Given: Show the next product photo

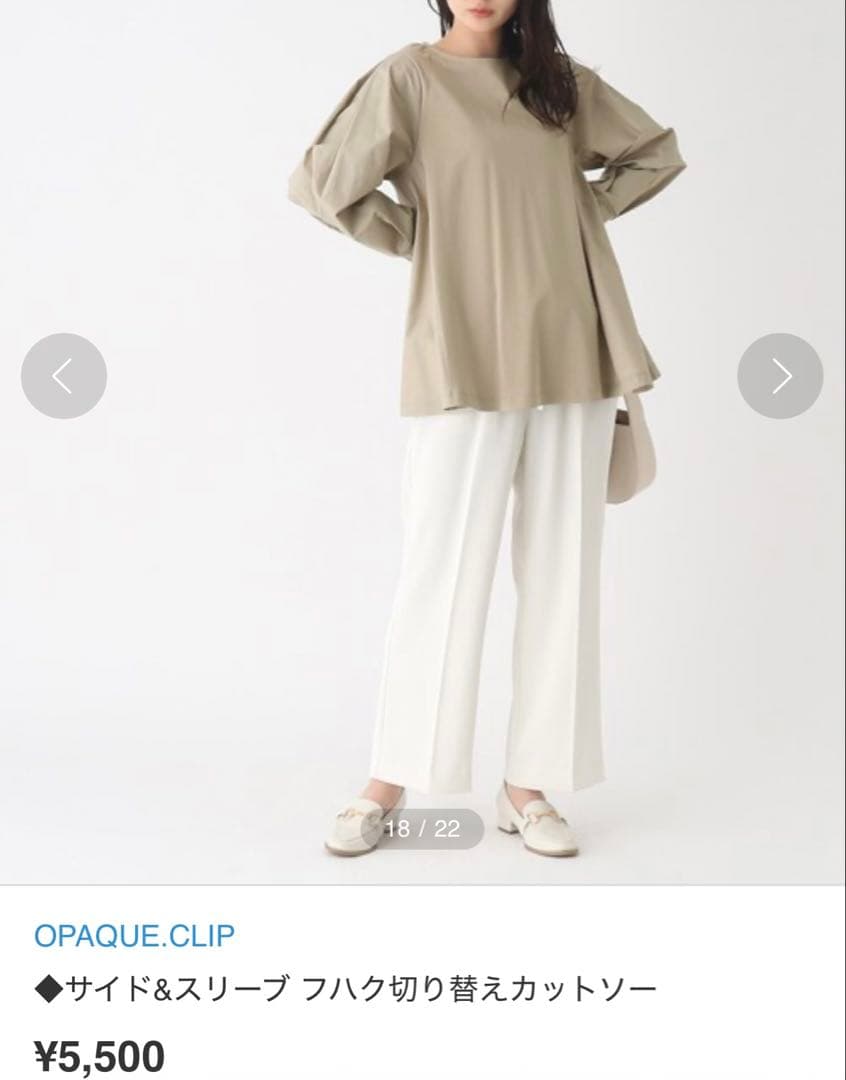Looking at the screenshot, I should [x=780, y=376].
